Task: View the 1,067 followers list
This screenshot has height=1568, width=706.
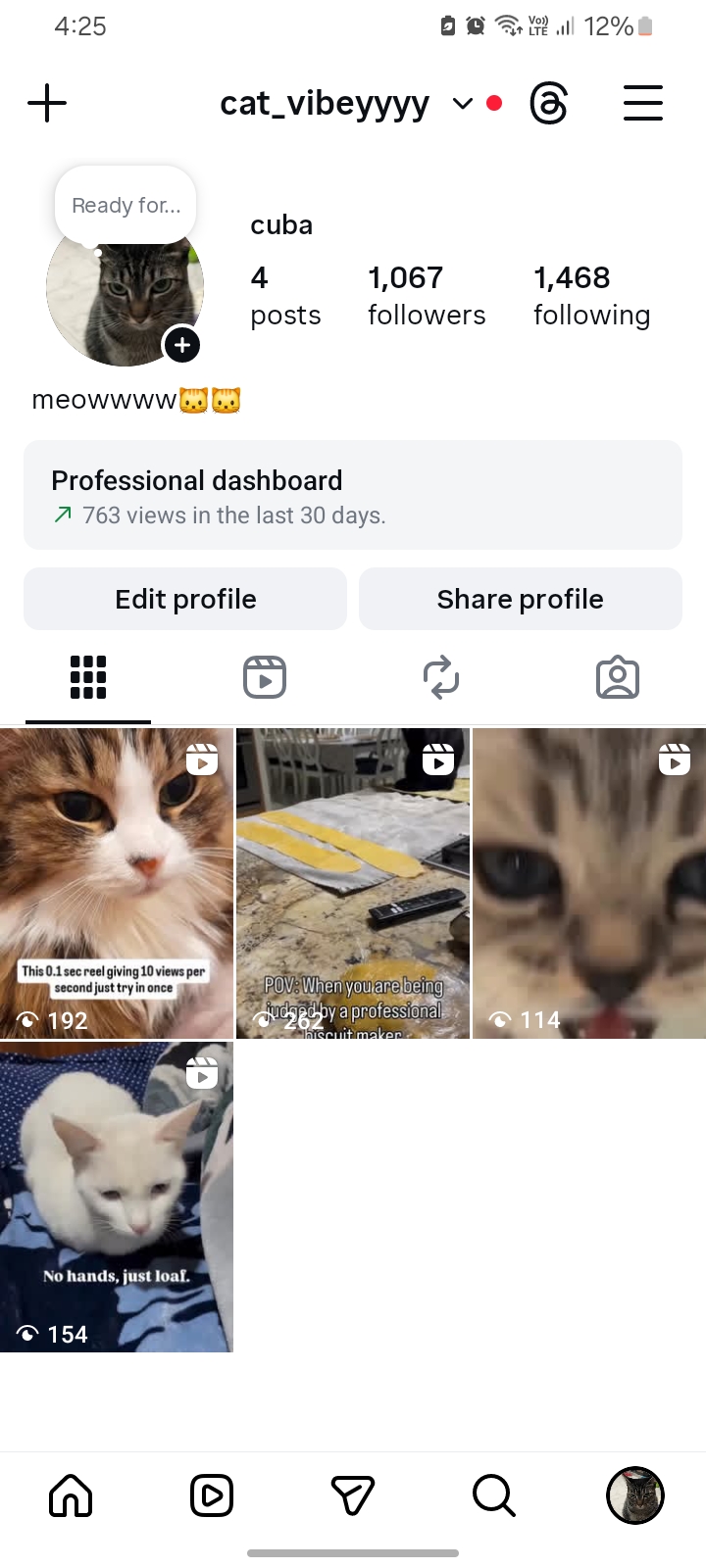Action: (427, 294)
